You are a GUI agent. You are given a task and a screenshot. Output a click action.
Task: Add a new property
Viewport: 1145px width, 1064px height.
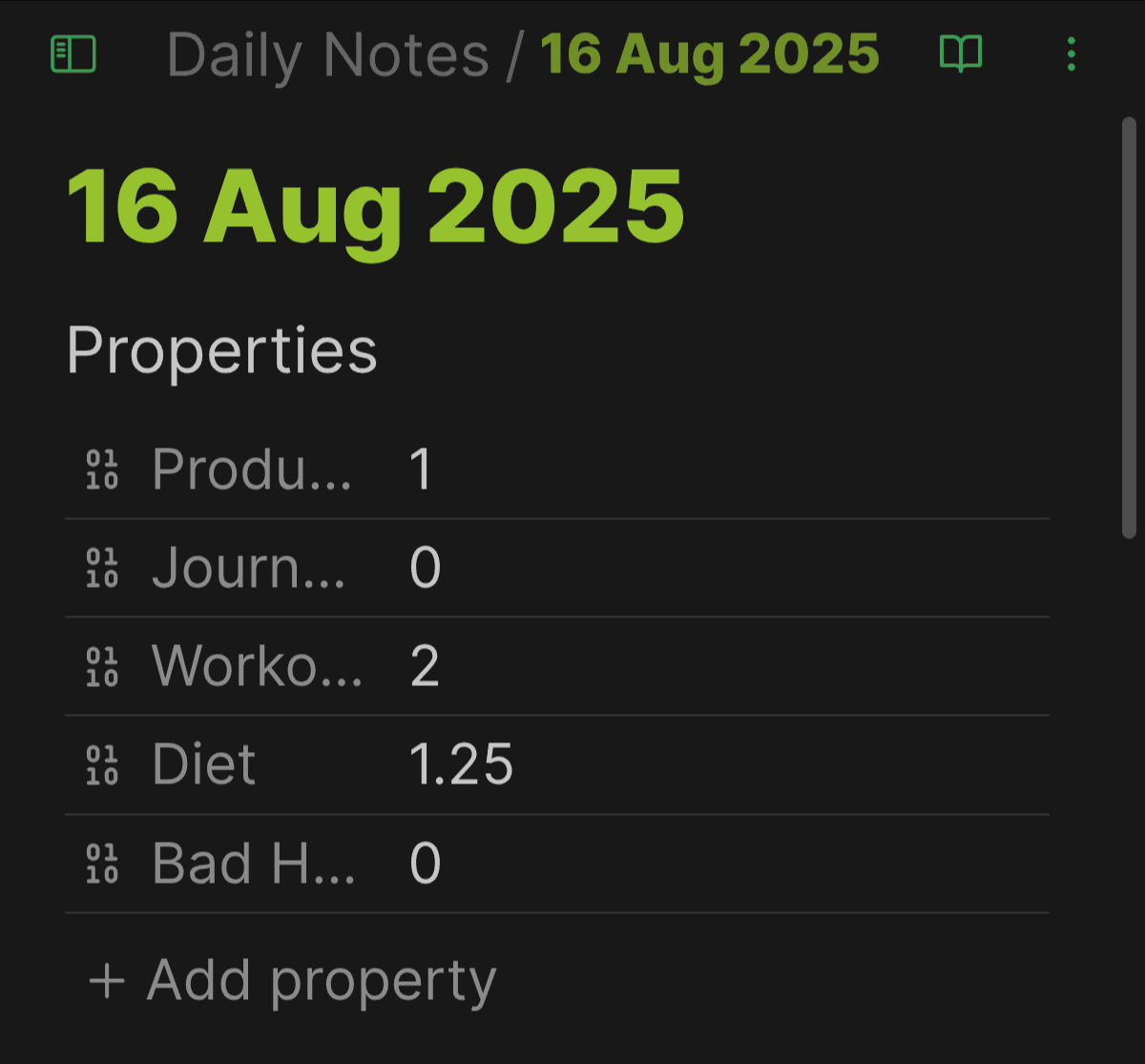point(292,980)
